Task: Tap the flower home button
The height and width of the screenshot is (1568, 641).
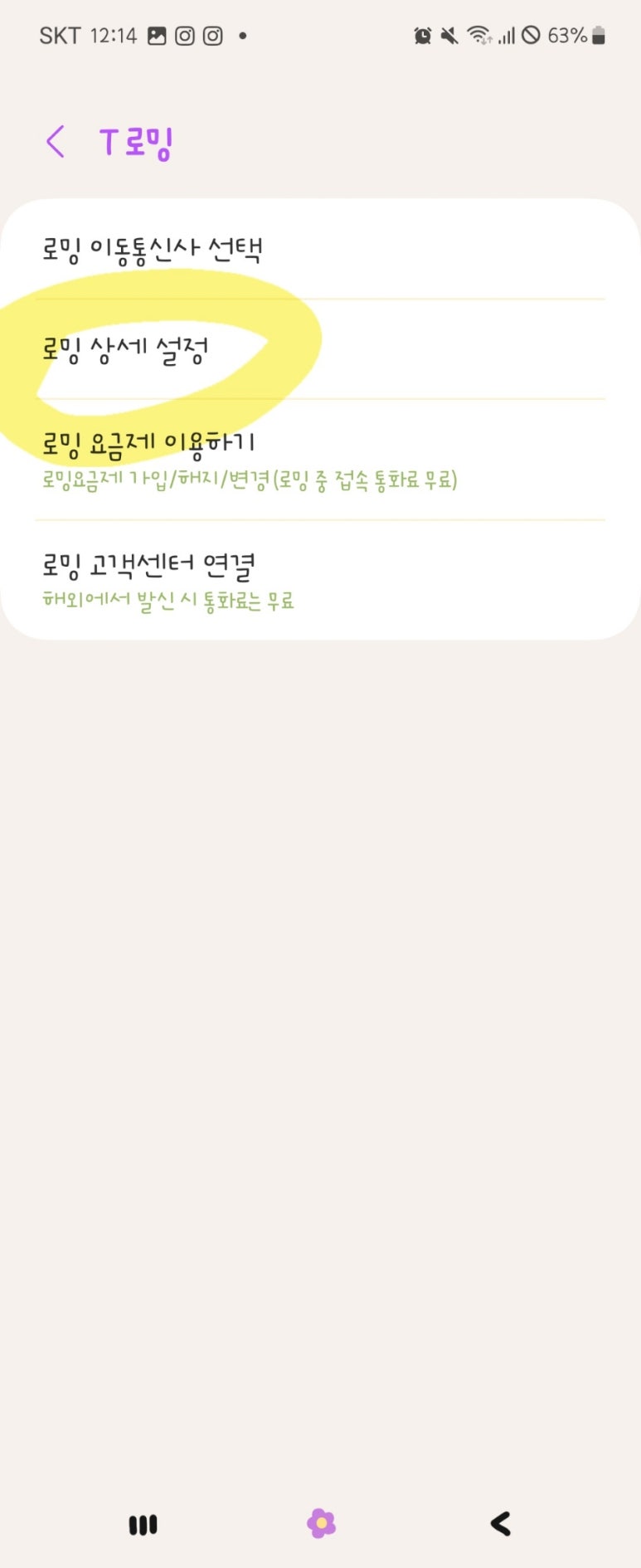Action: pos(321,1523)
